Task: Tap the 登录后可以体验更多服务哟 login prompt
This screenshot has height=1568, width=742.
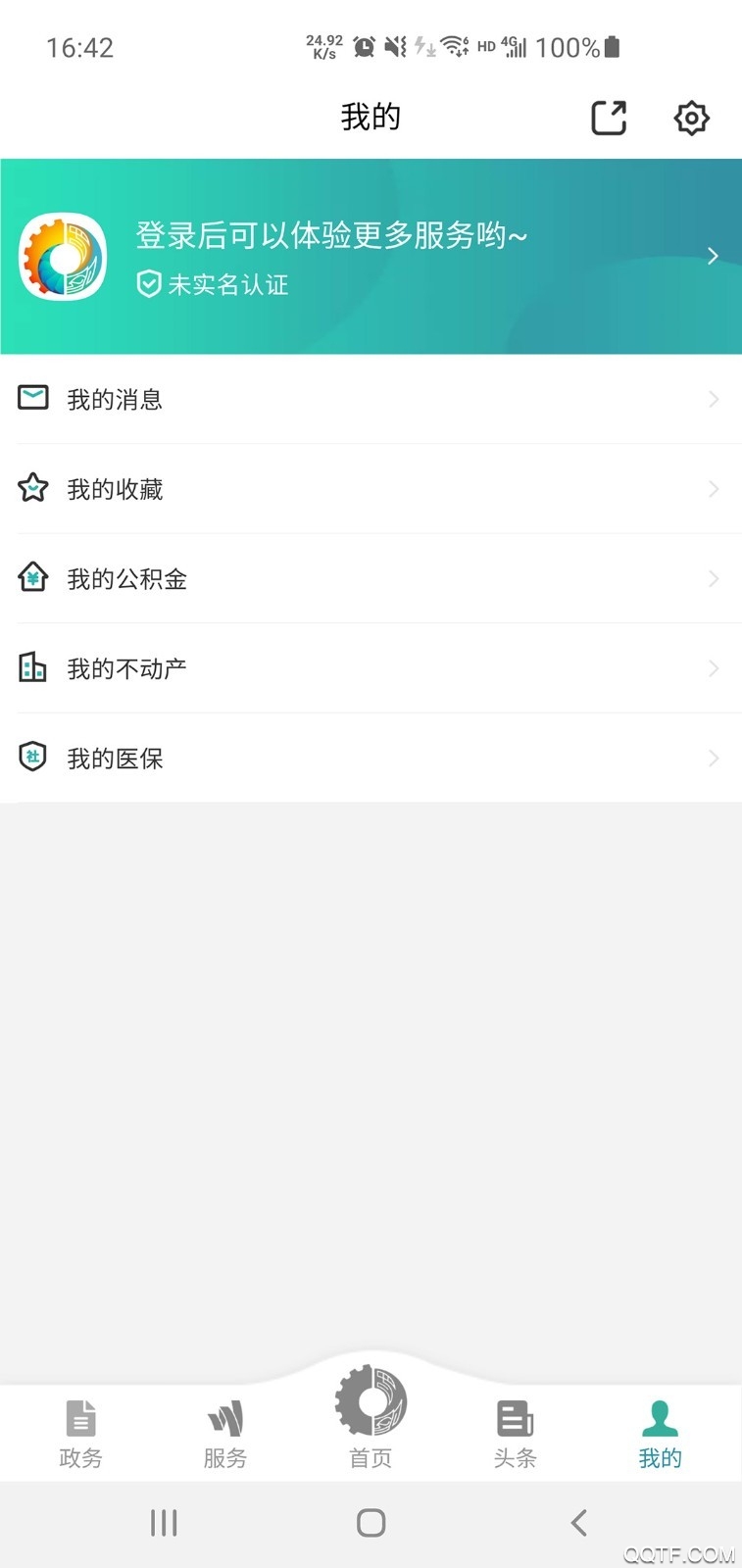Action: click(330, 236)
